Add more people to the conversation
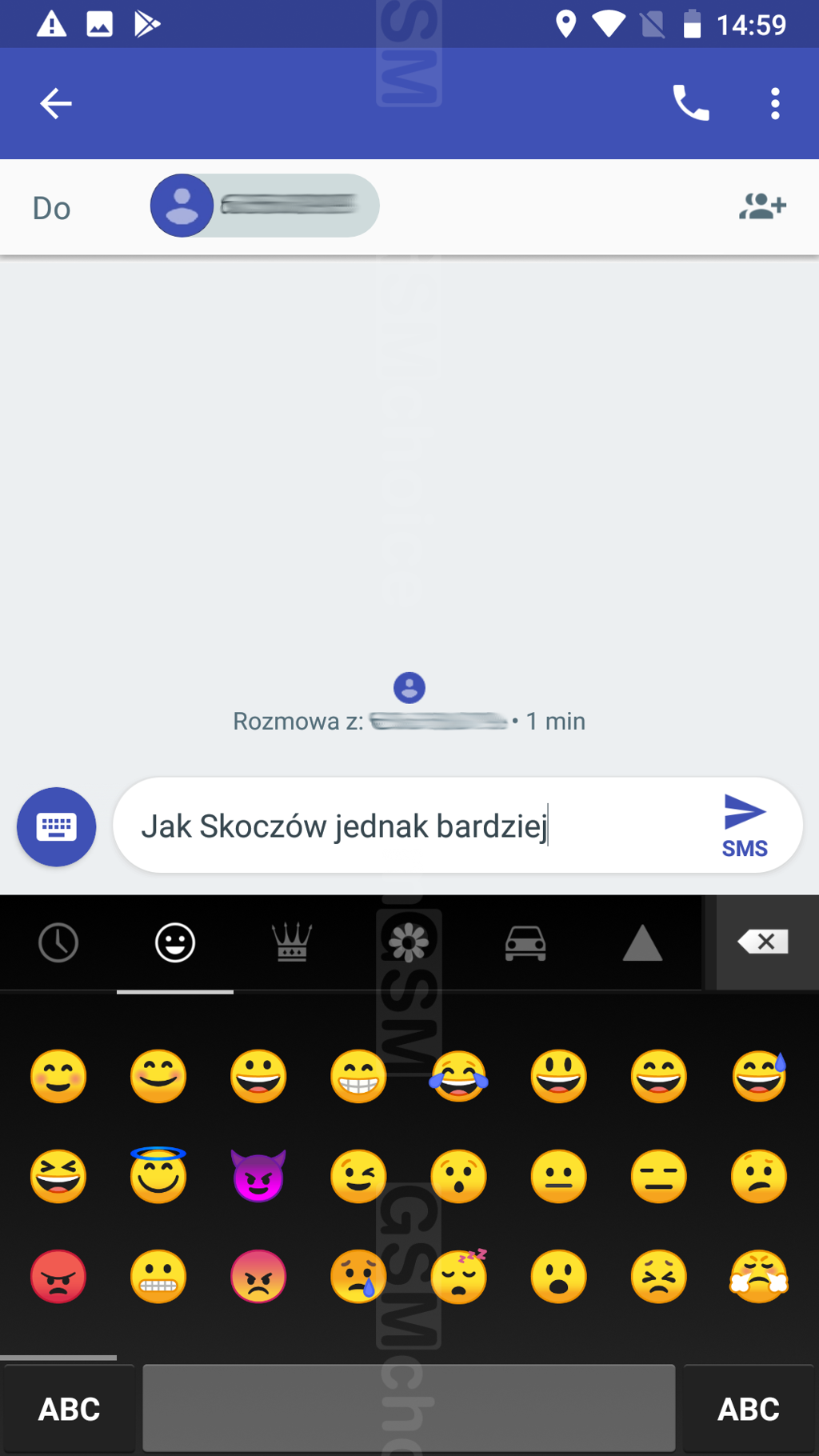The image size is (819, 1456). 762,206
